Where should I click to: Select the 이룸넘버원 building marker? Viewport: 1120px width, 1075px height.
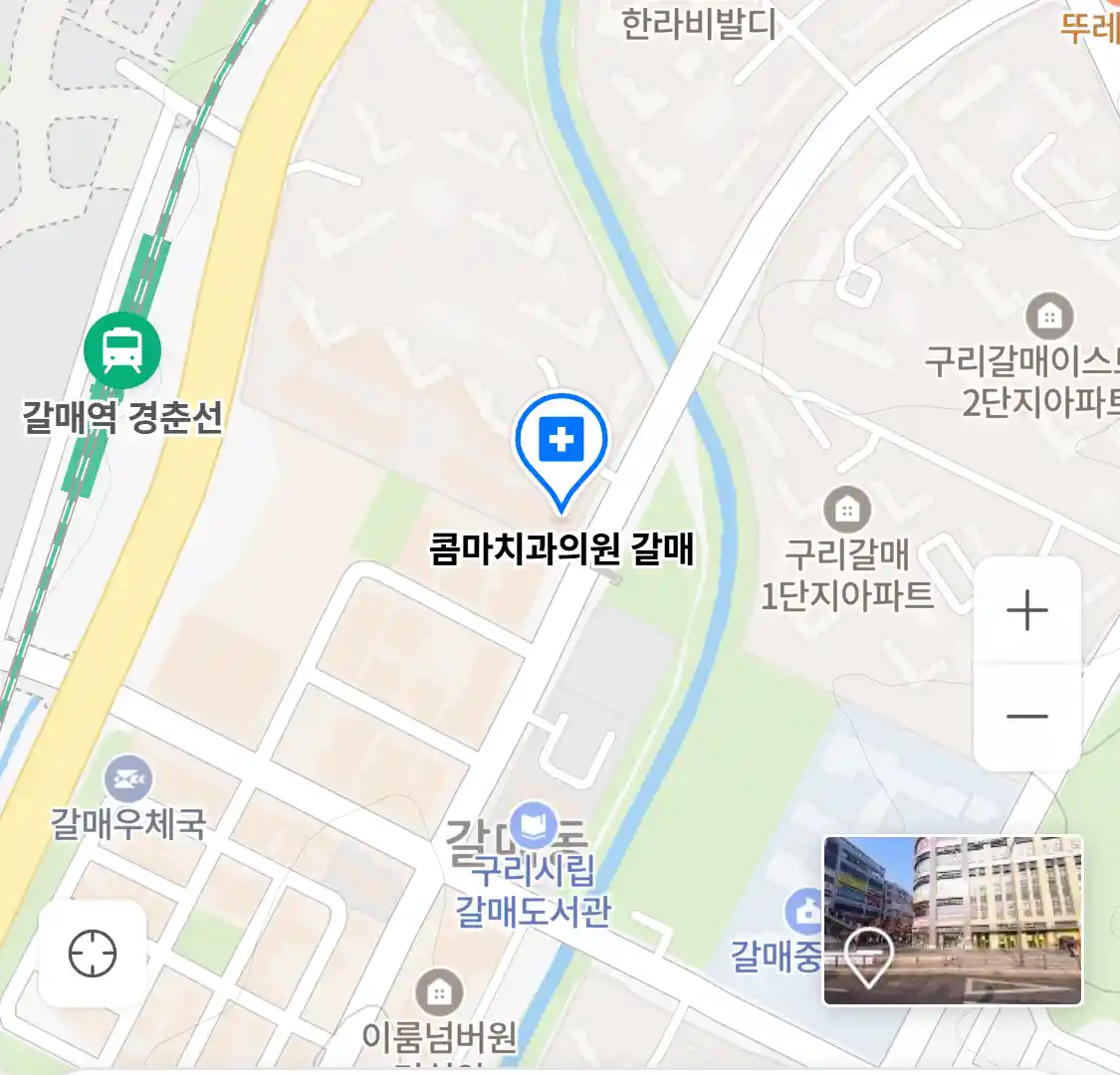[x=438, y=991]
